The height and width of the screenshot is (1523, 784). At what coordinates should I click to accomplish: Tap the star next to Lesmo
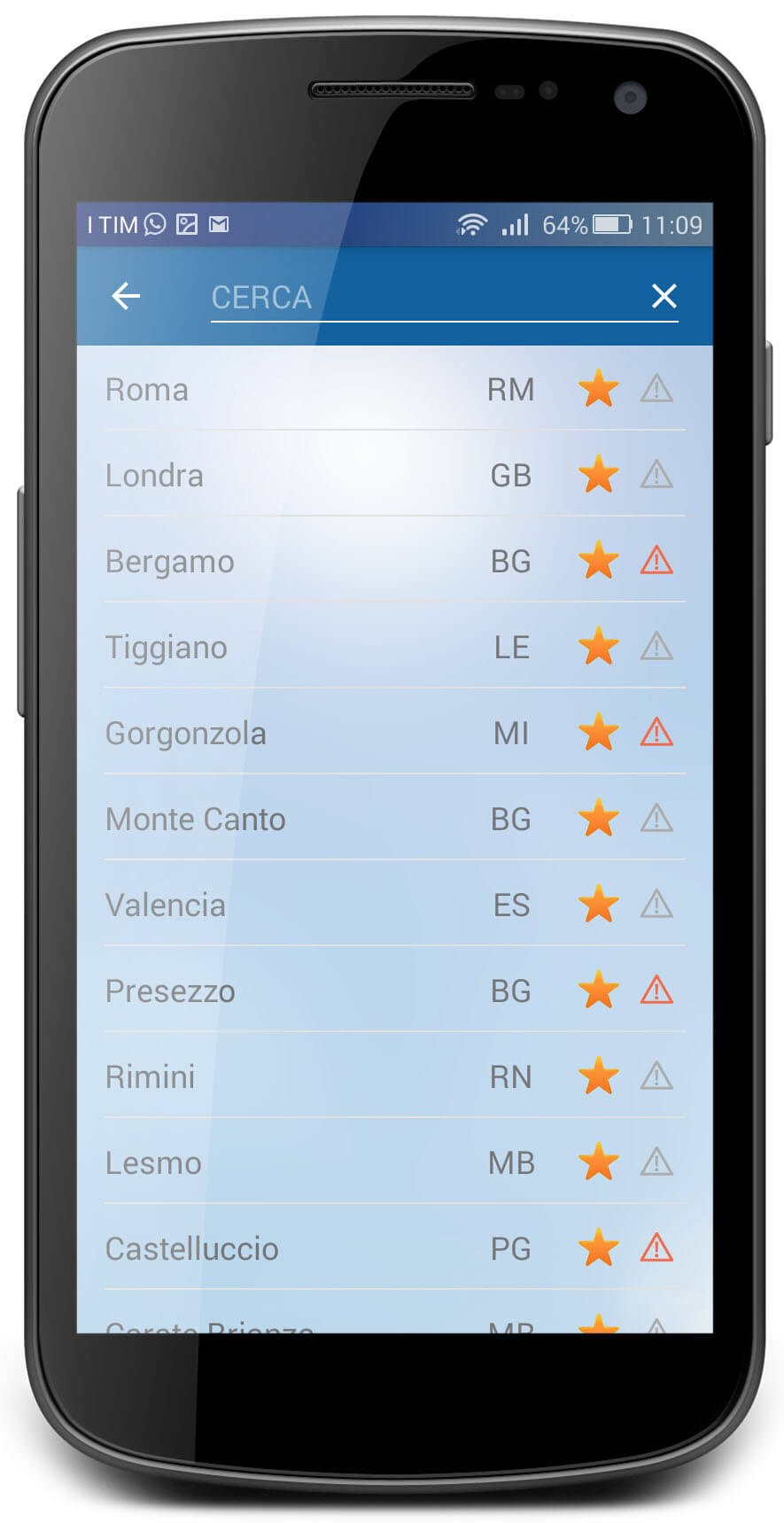click(599, 1162)
